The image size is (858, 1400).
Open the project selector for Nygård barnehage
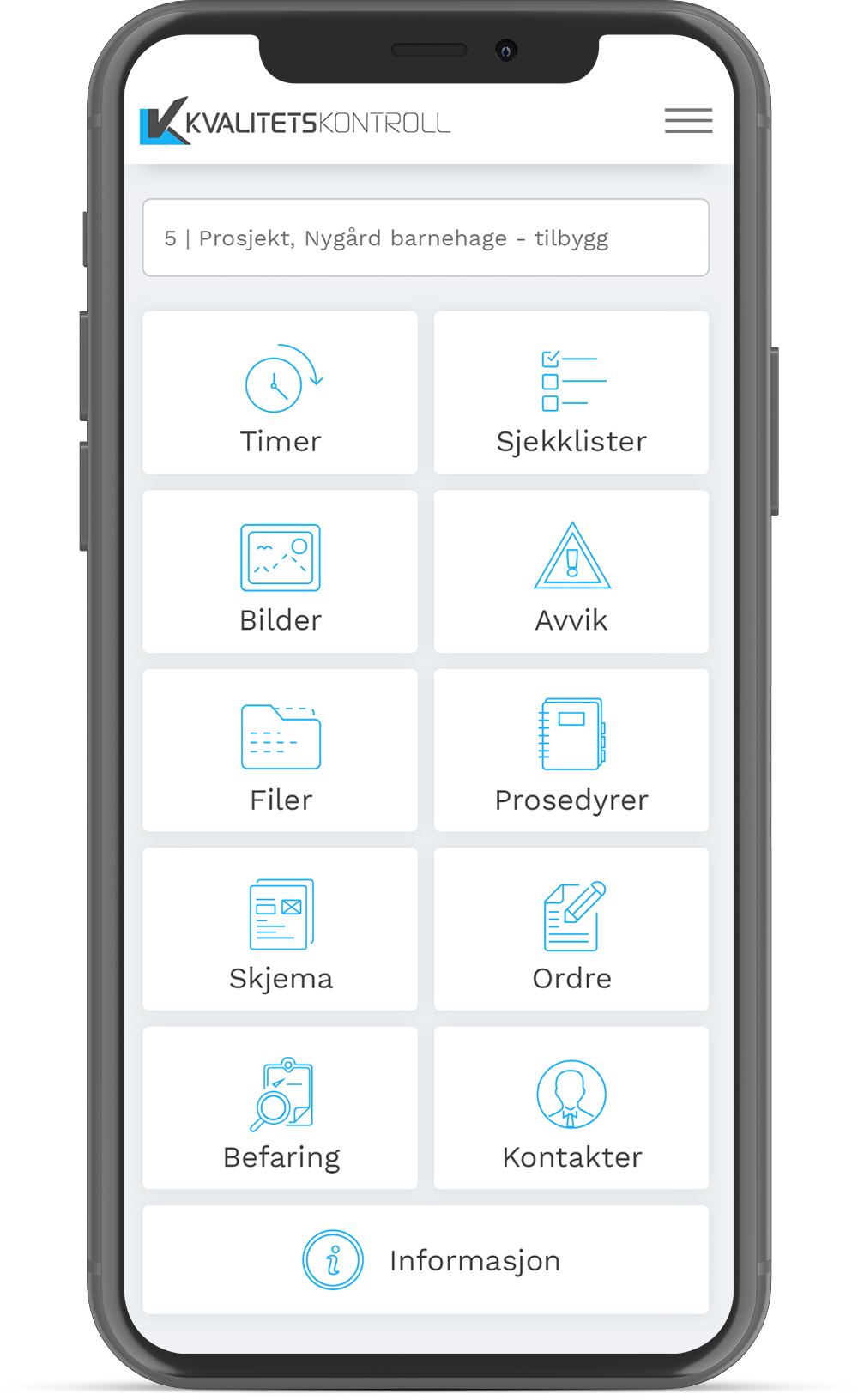tap(426, 238)
